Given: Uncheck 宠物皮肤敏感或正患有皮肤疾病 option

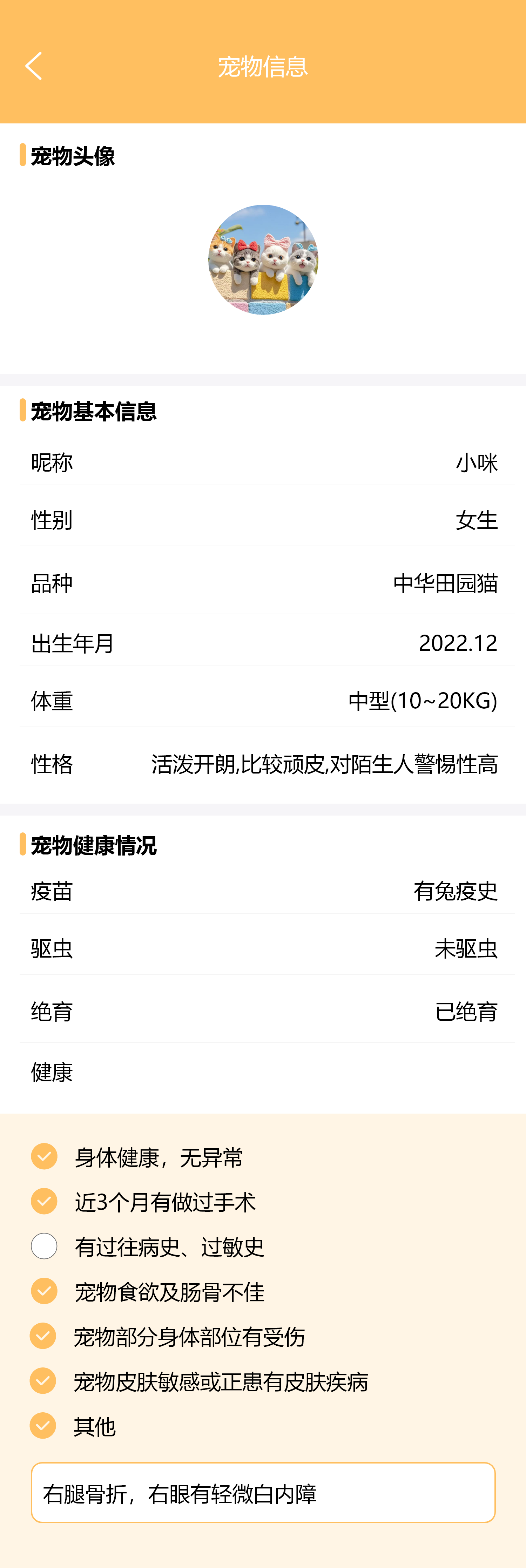Looking at the screenshot, I should [x=43, y=1380].
